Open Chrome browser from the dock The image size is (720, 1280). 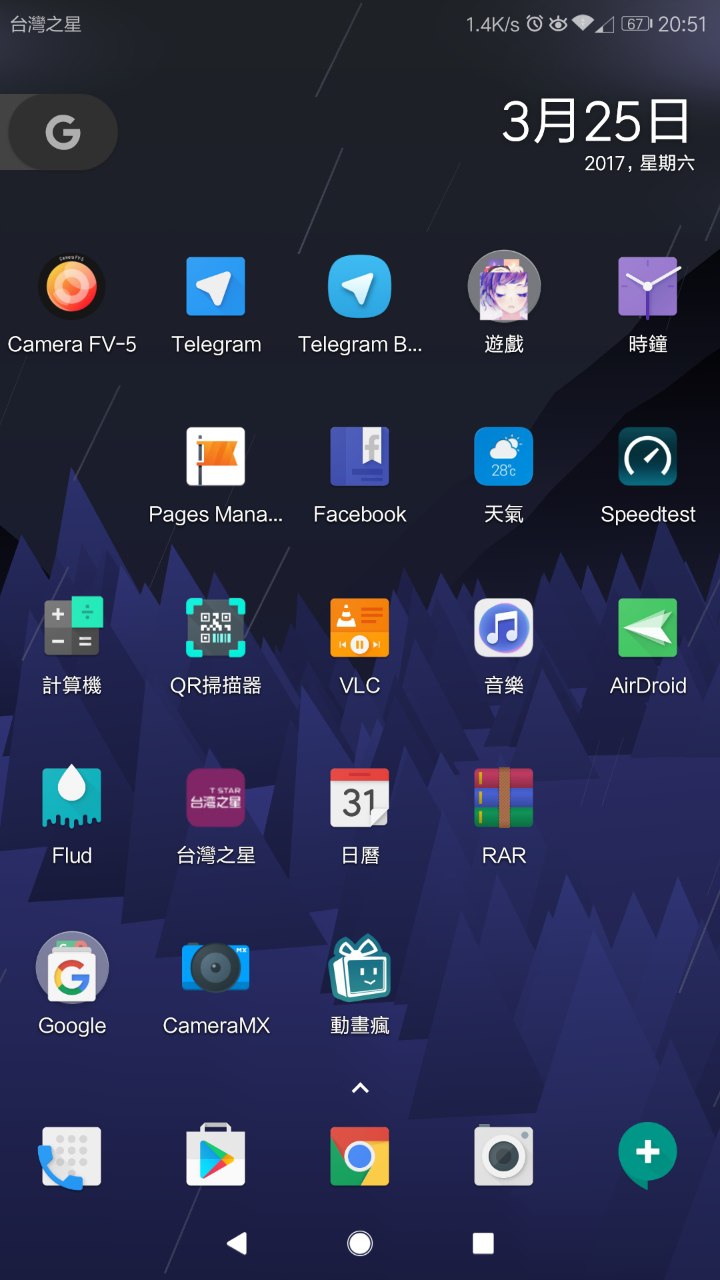pos(360,1157)
